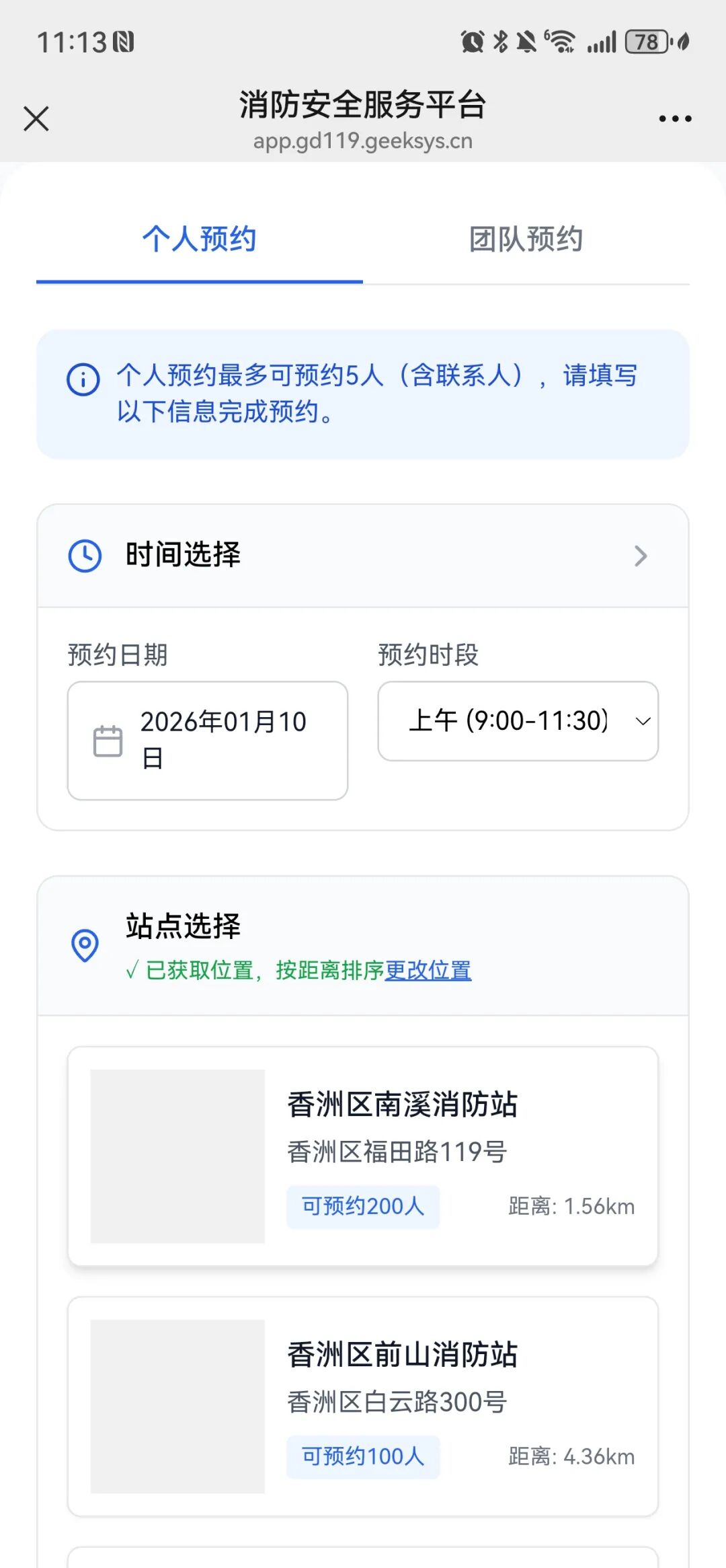Pick a date in 预约日期 field

pos(207,741)
